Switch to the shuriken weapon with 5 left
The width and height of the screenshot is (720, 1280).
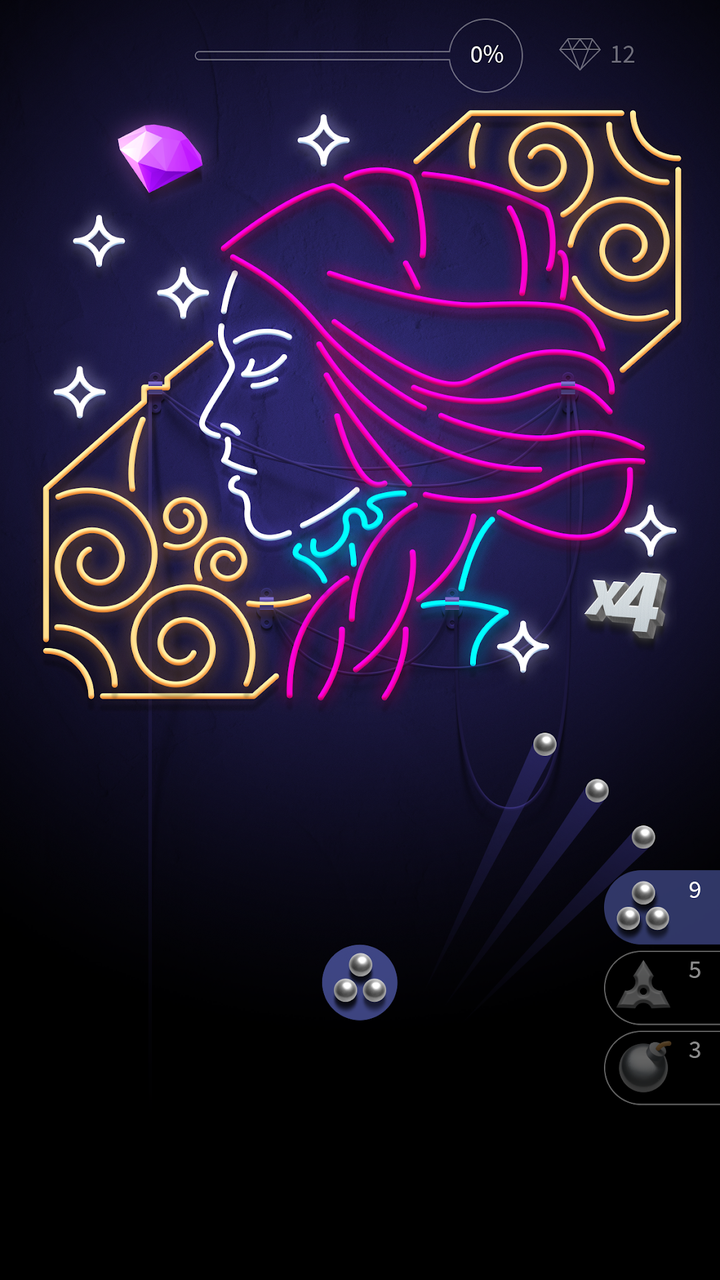662,987
